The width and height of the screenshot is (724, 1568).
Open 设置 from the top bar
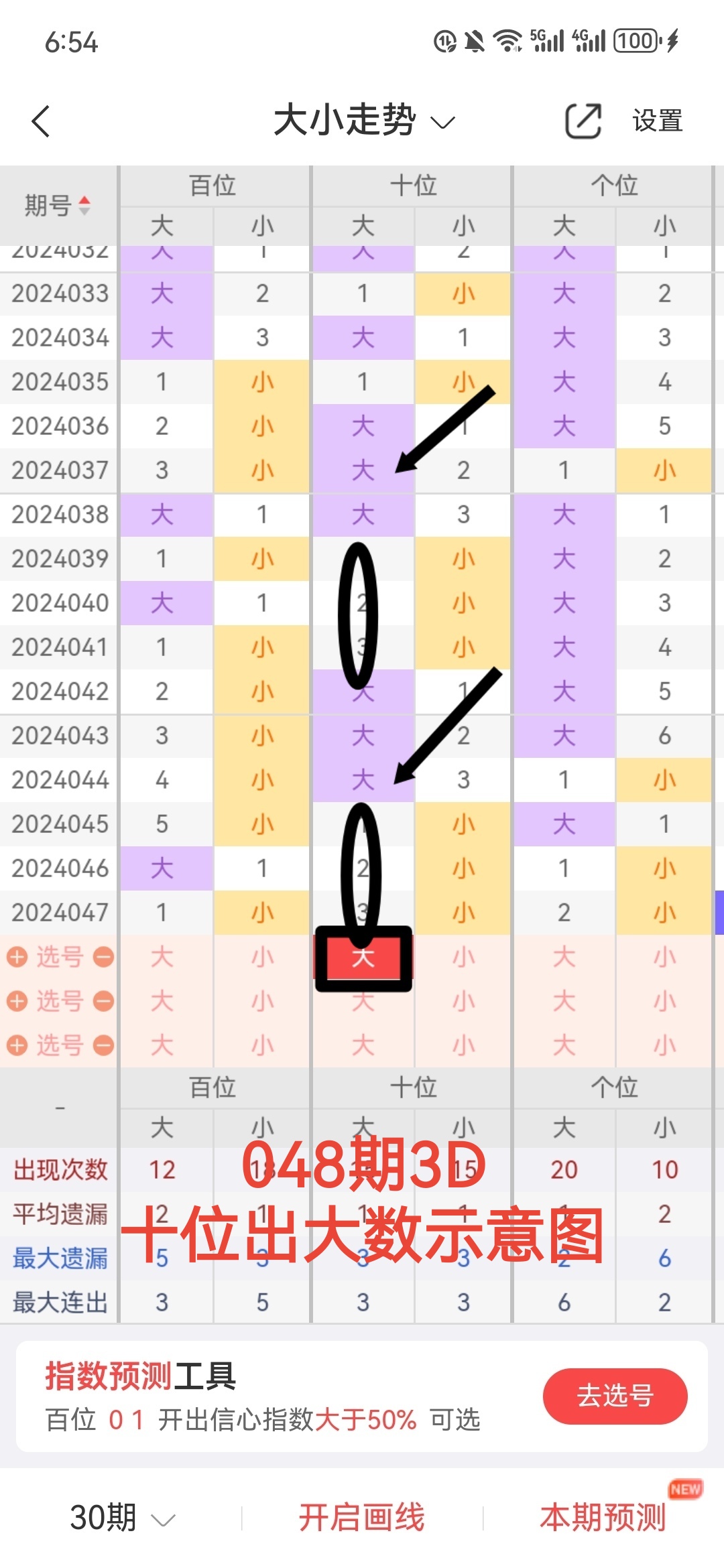(658, 121)
